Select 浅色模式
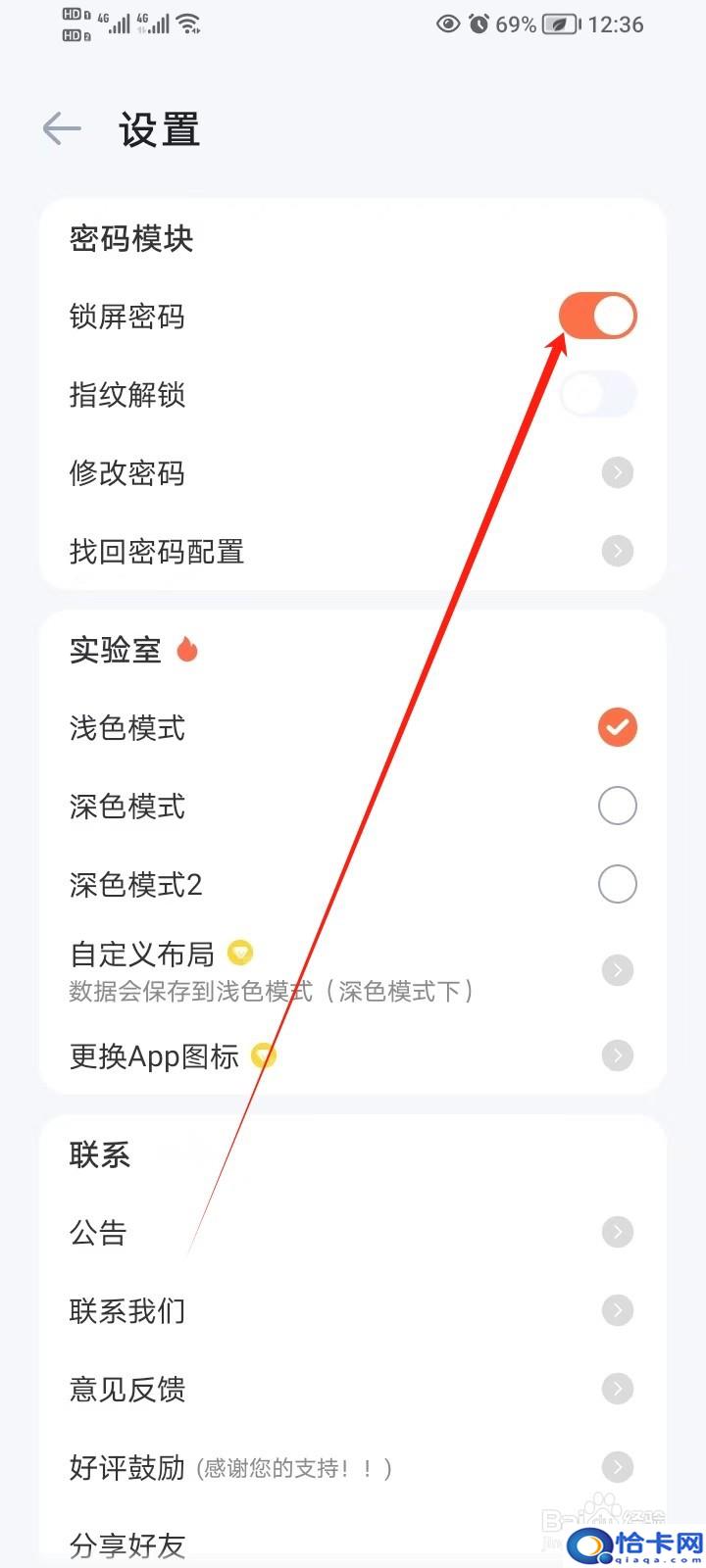Viewport: 706px width, 1568px height. (x=353, y=727)
